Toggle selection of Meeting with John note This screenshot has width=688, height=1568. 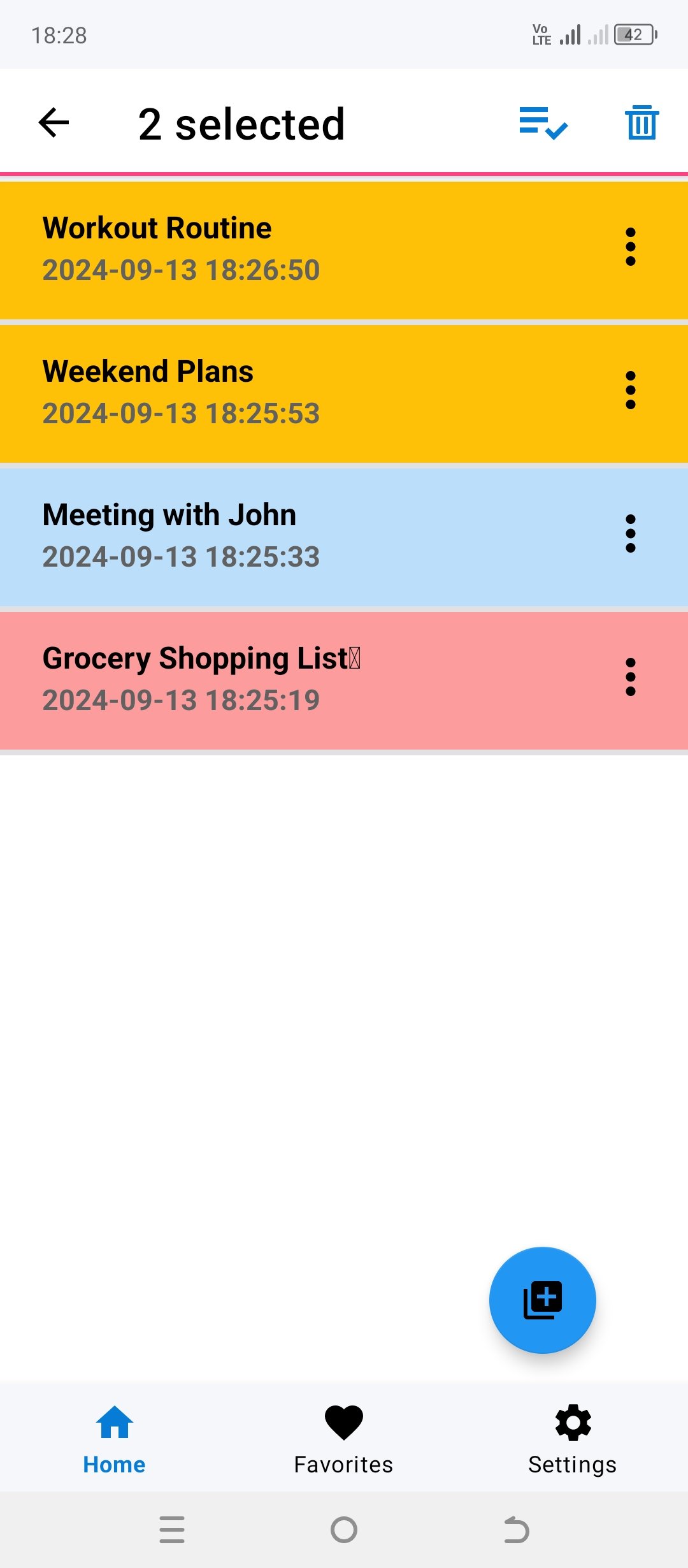[x=255, y=535]
